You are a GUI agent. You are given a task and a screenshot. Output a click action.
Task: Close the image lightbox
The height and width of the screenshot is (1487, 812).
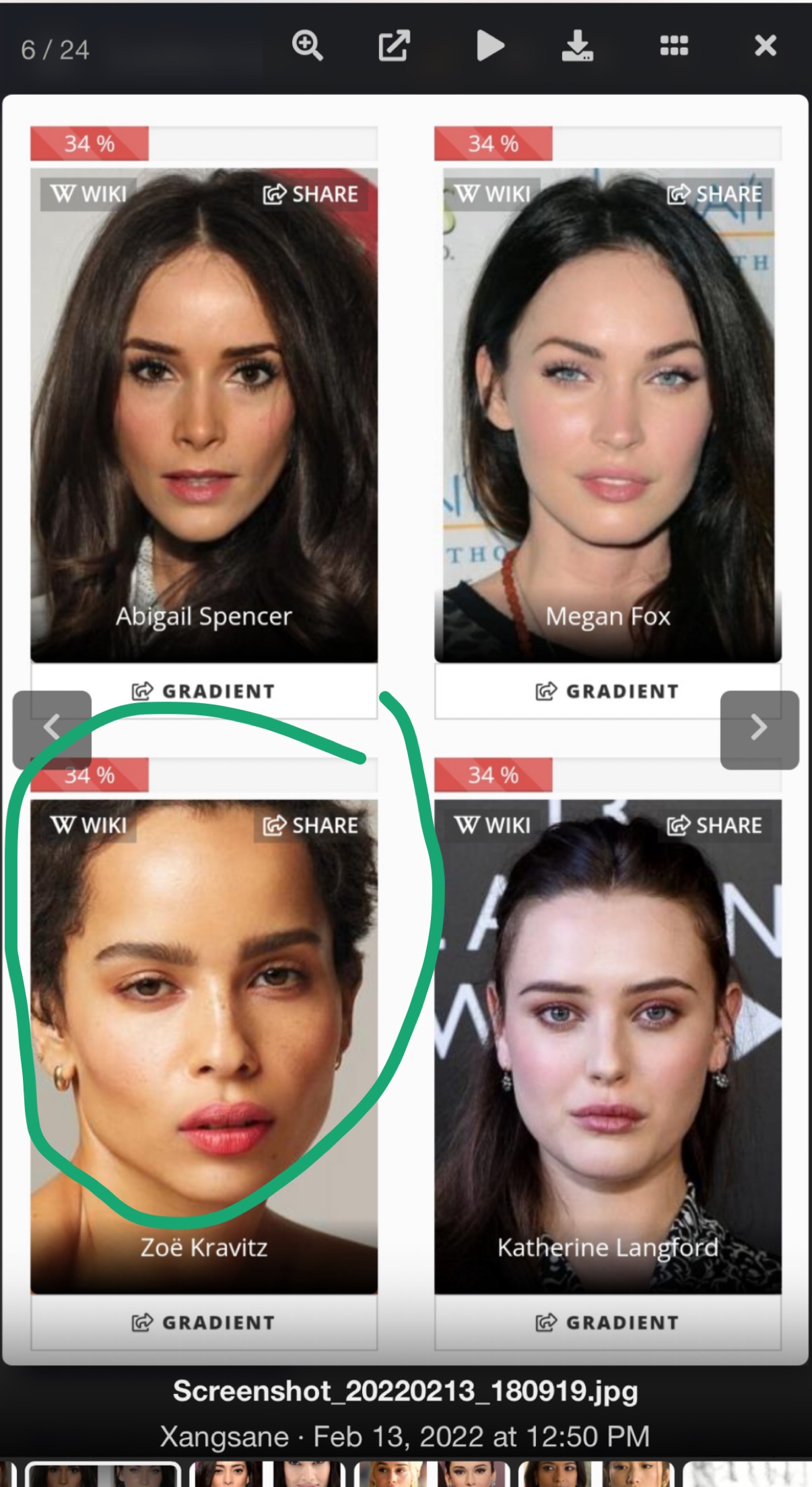[766, 46]
